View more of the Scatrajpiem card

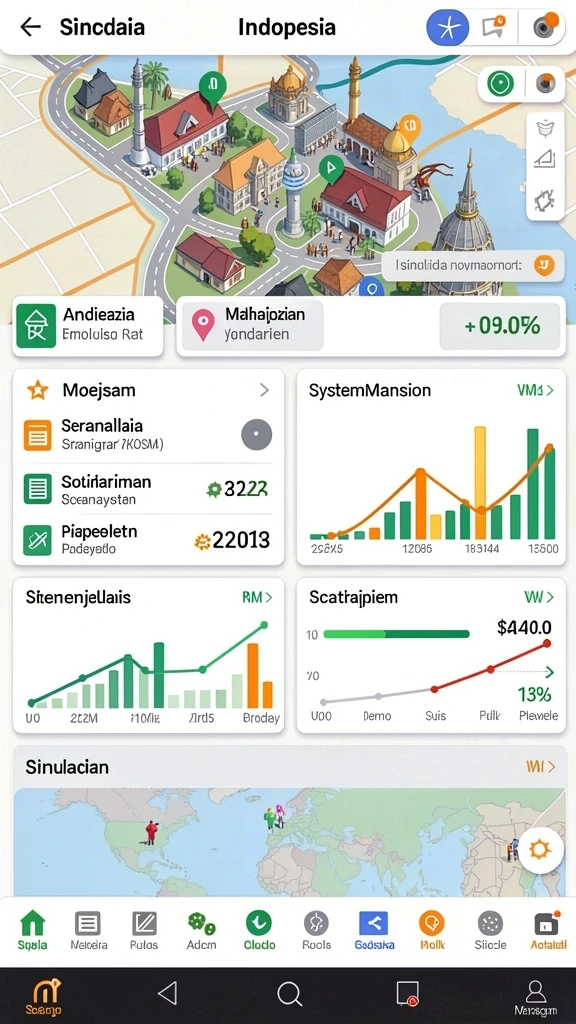539,597
